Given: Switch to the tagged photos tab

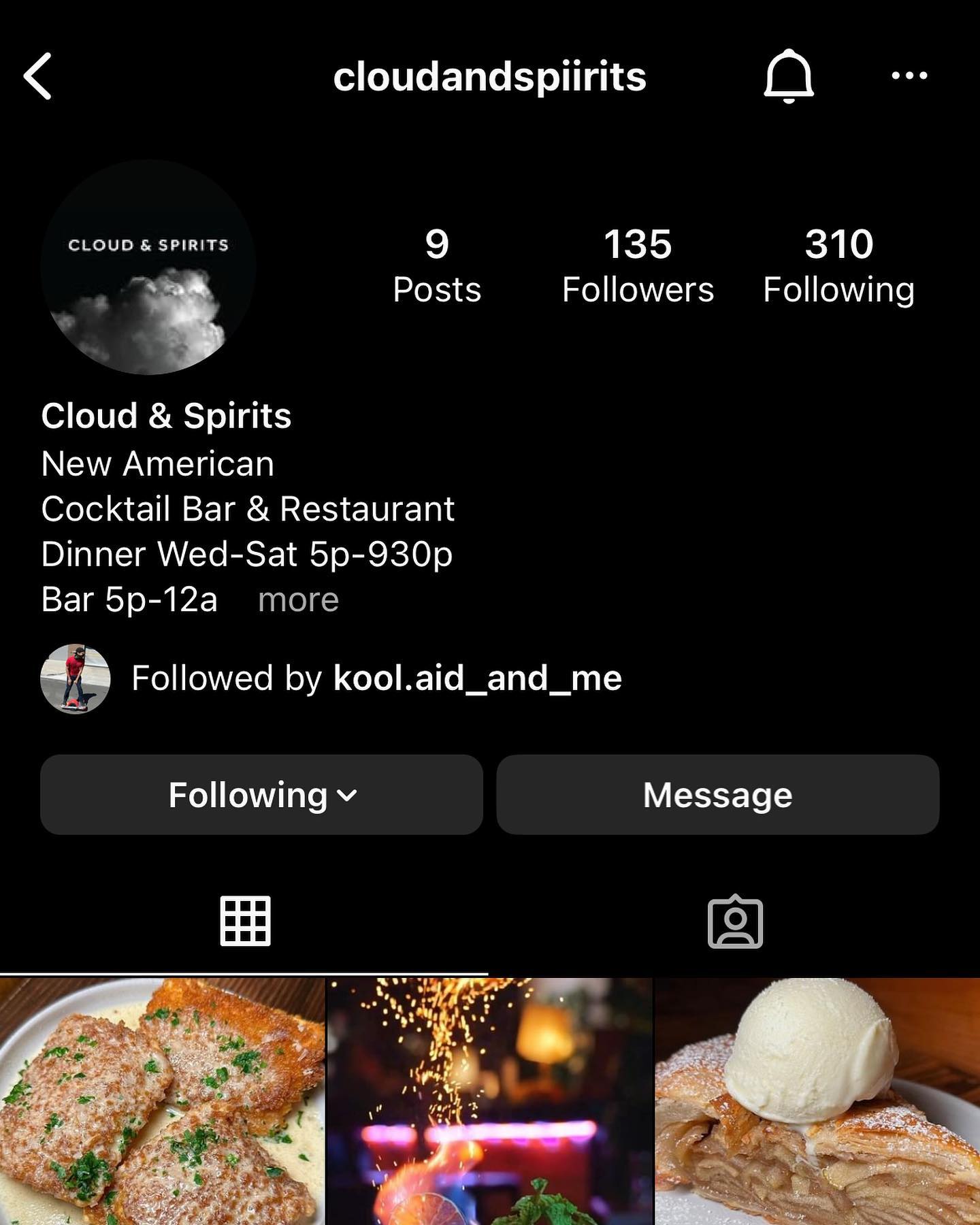Looking at the screenshot, I should (735, 921).
